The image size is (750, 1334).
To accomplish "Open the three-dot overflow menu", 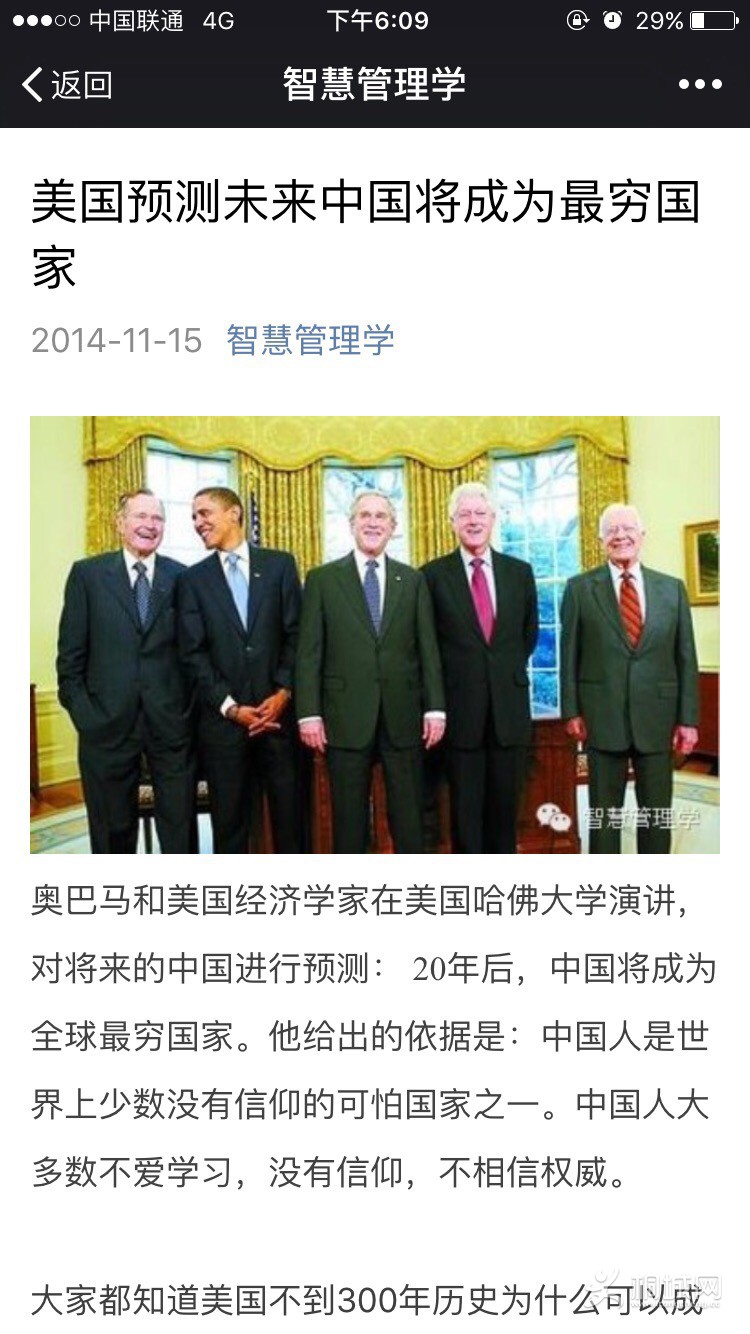I will tap(699, 85).
